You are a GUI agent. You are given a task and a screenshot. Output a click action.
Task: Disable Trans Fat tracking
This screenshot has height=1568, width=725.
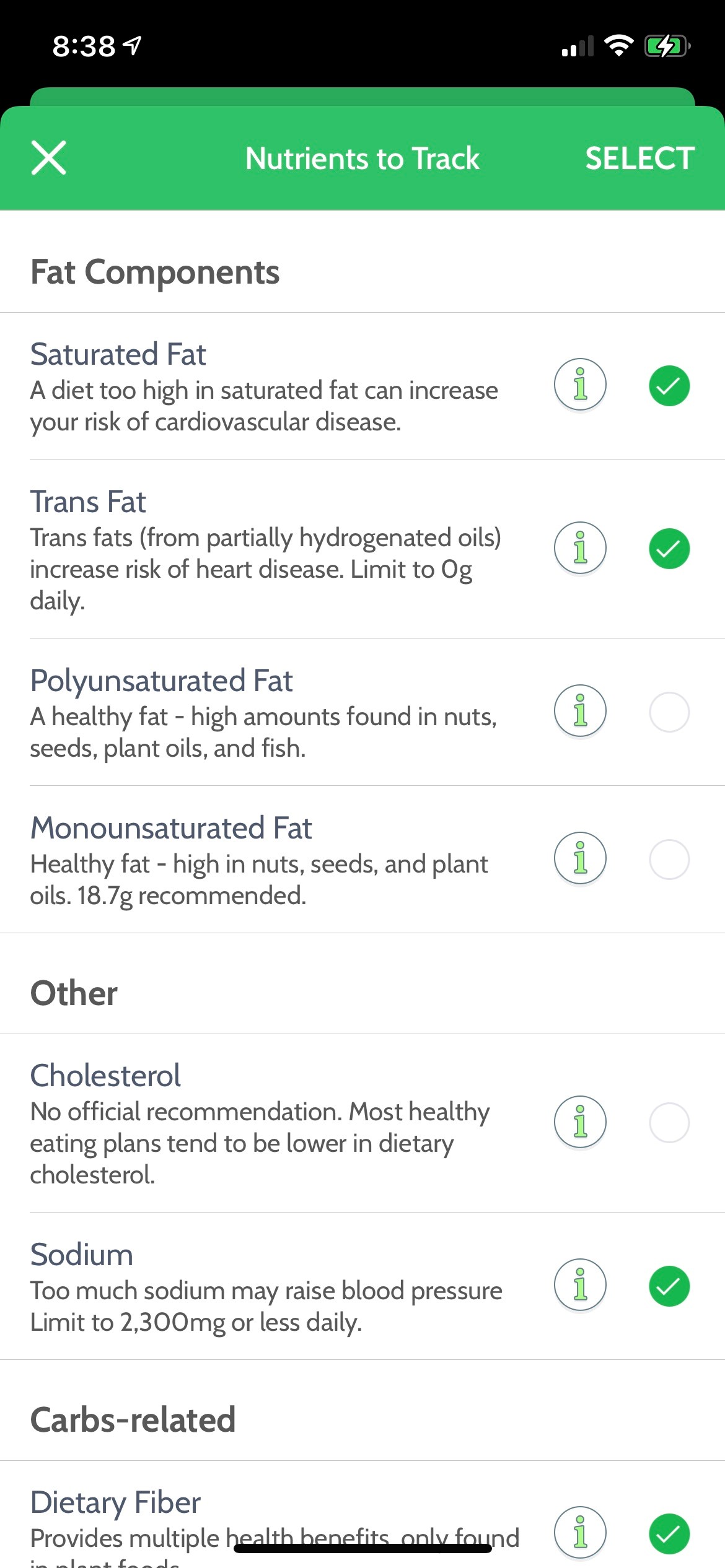(669, 547)
